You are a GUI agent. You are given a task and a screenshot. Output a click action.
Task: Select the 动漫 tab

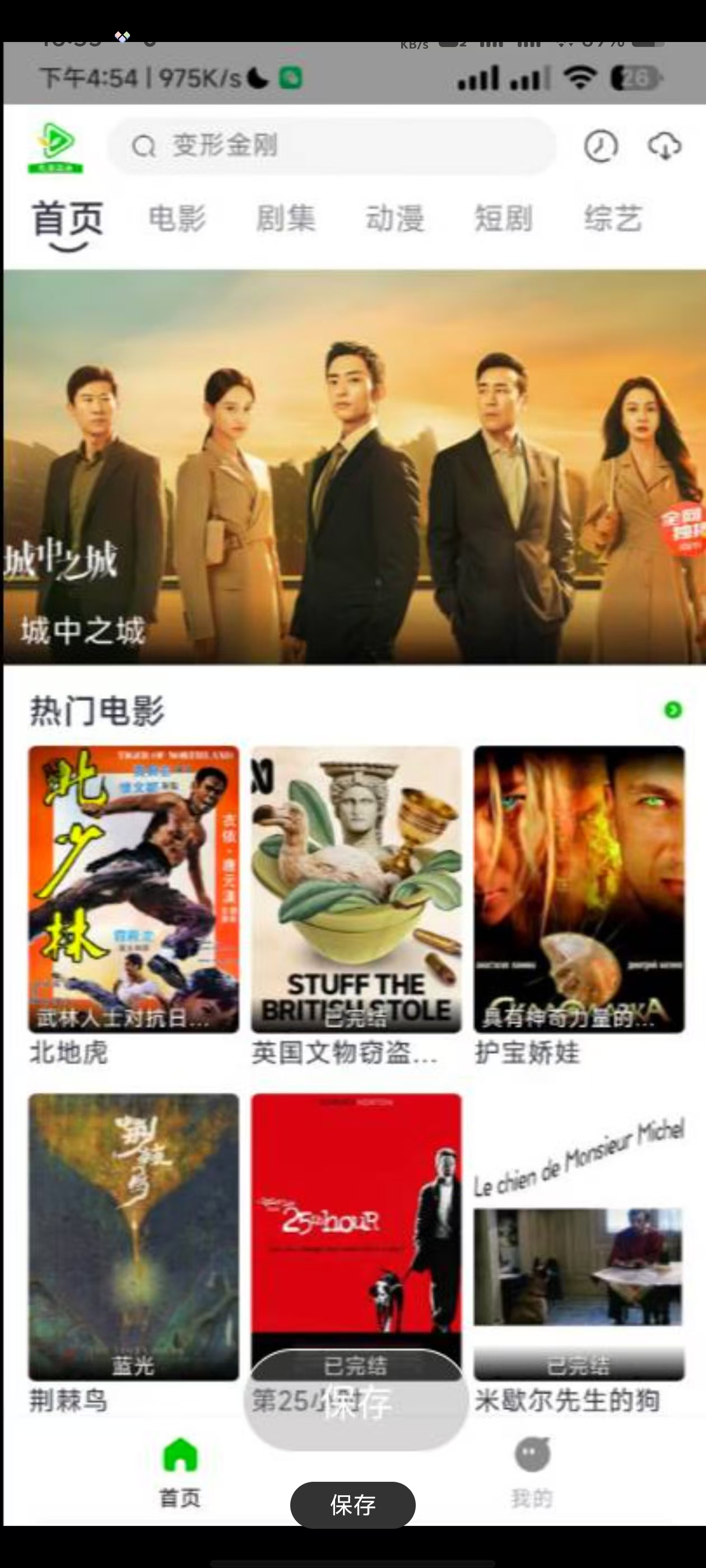(394, 218)
